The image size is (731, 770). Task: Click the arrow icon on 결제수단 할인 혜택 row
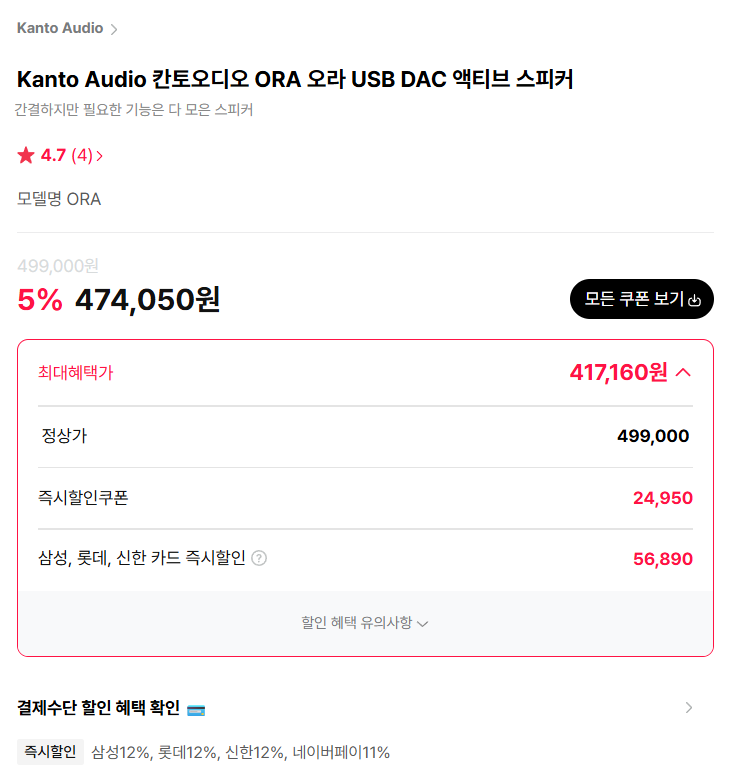point(689,707)
